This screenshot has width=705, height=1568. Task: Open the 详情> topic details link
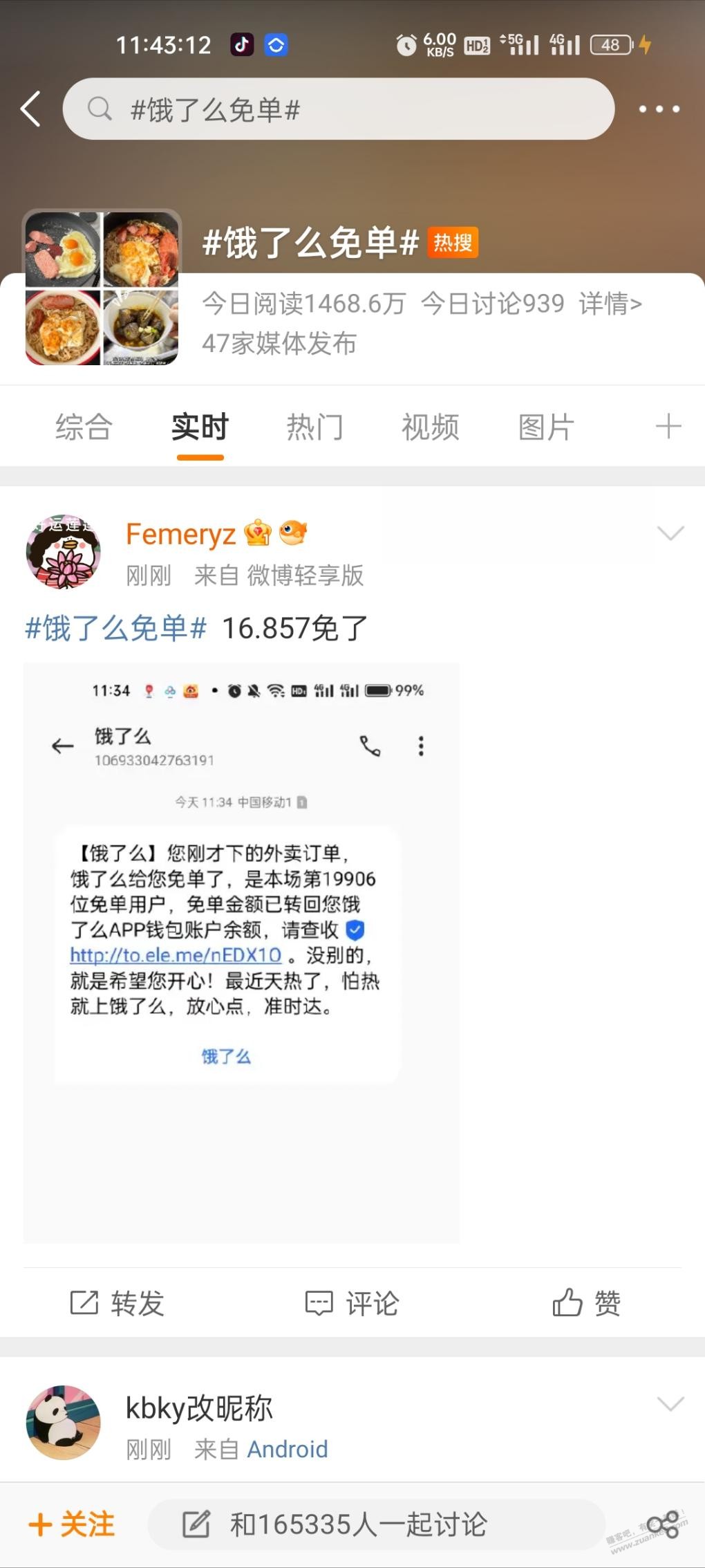point(611,304)
